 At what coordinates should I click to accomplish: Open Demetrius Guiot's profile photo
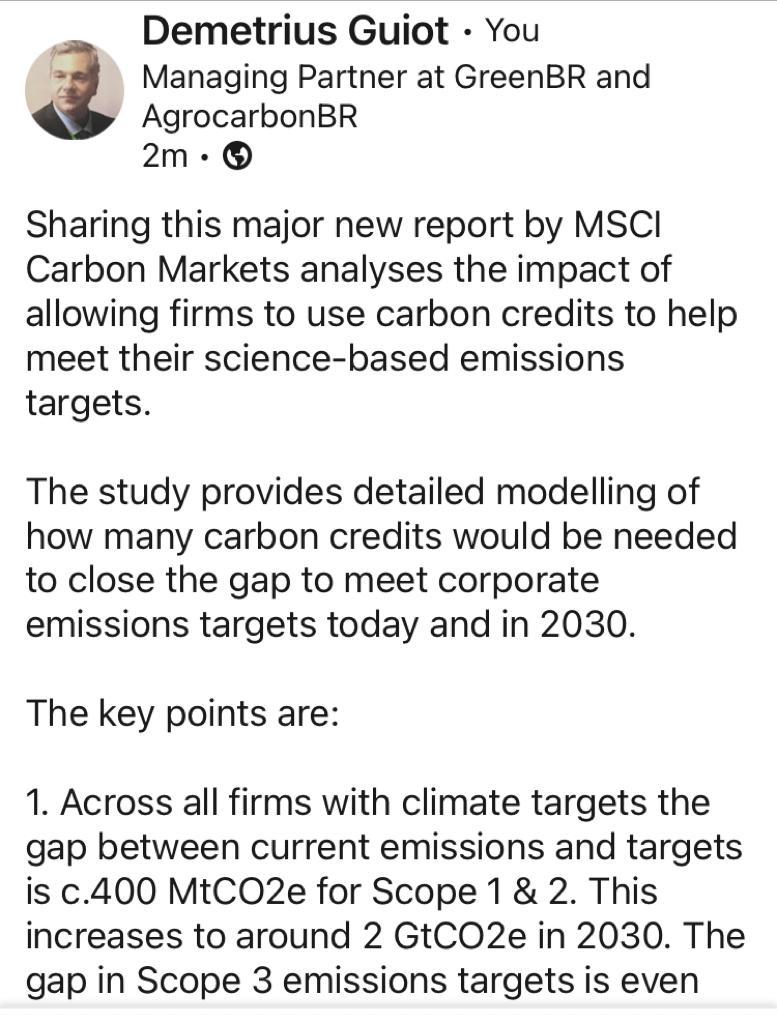pyautogui.click(x=73, y=91)
